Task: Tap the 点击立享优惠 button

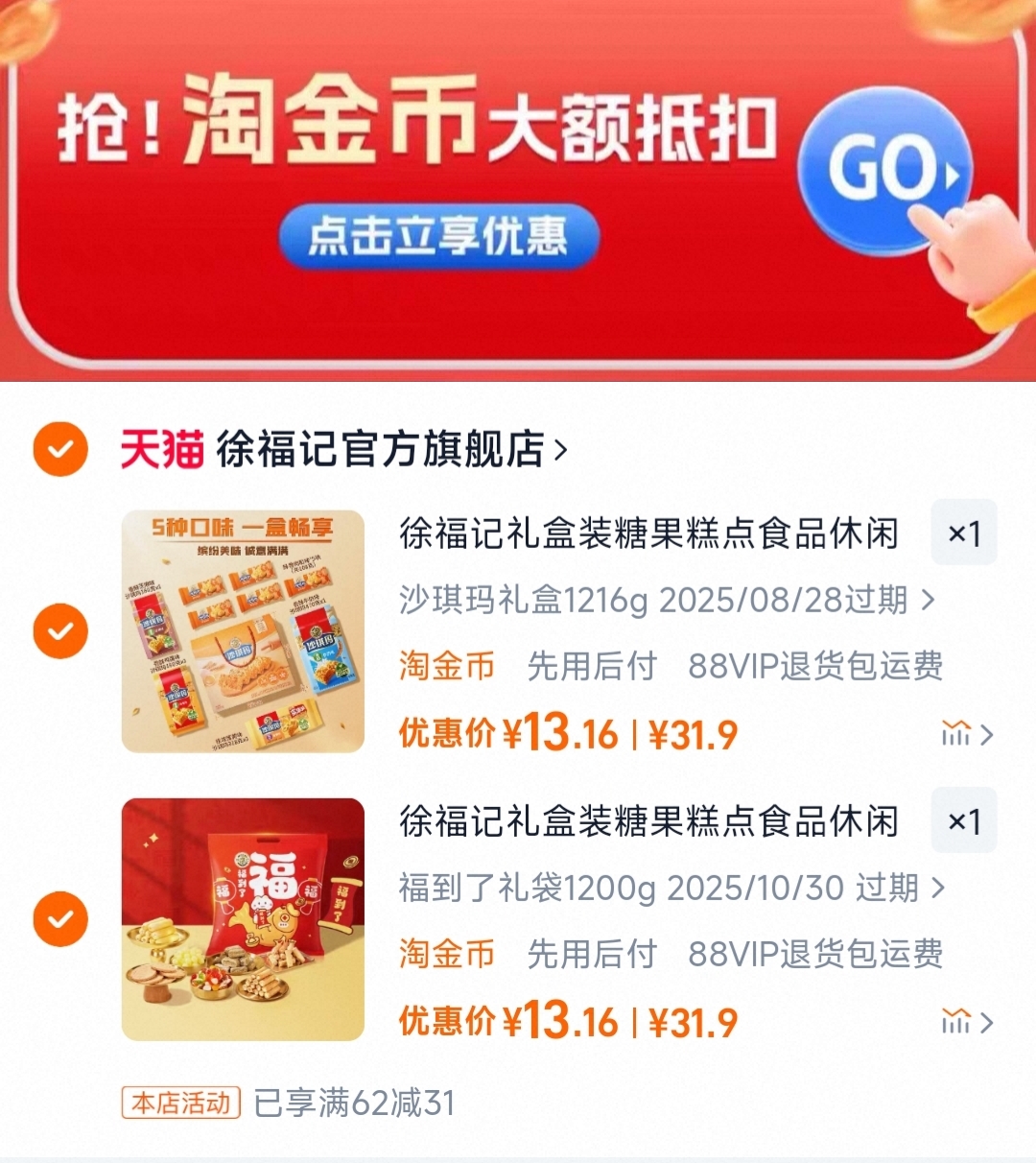Action: (438, 236)
